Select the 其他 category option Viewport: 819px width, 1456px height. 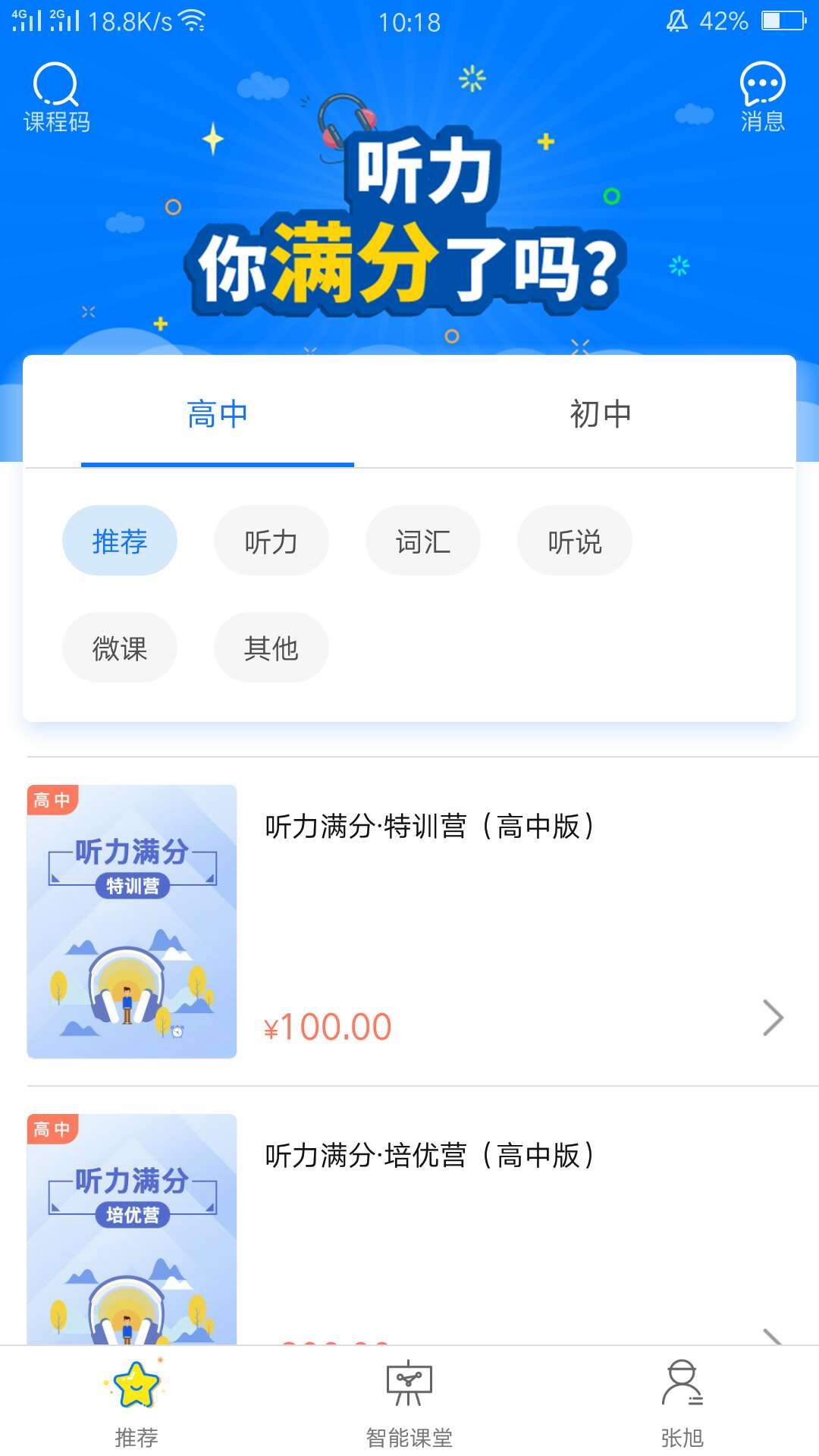pos(271,648)
